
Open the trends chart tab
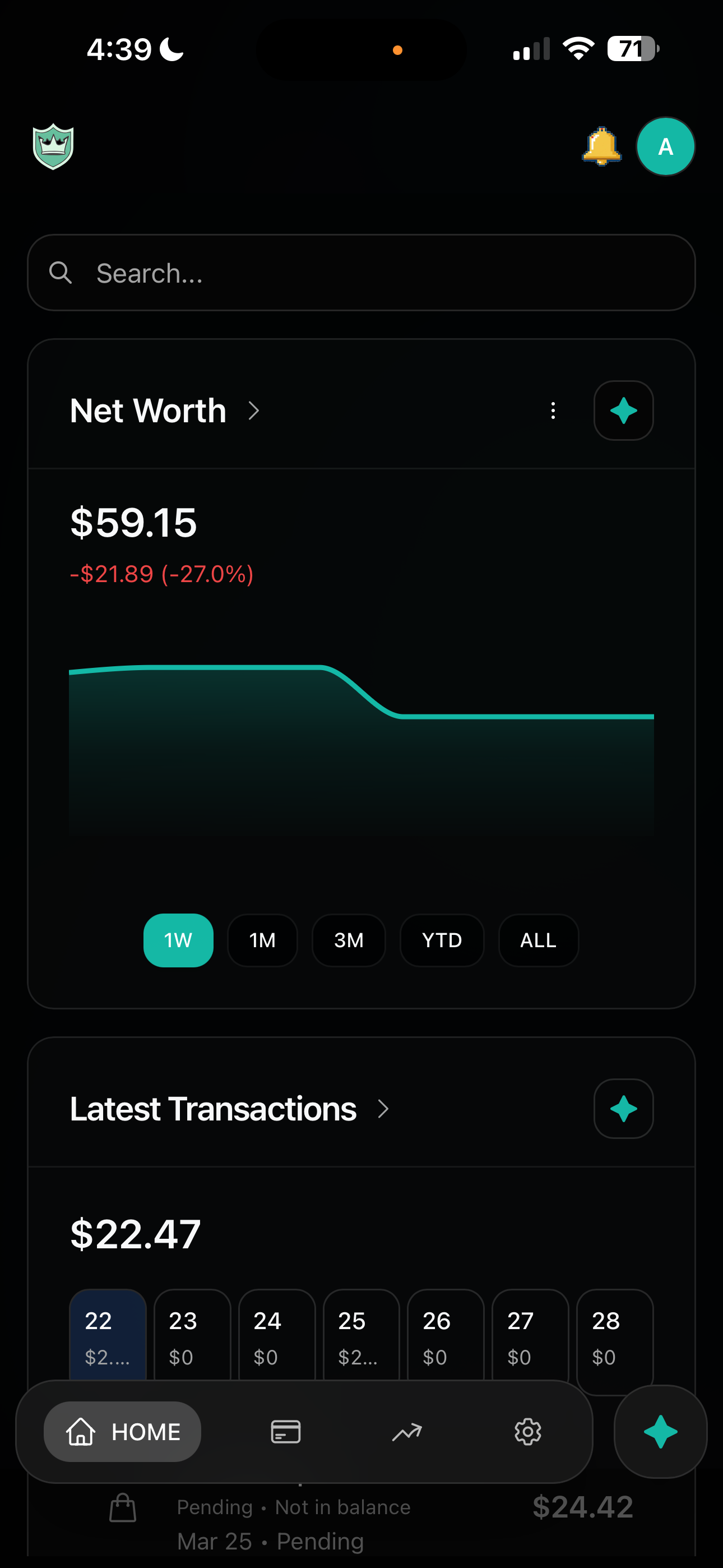pos(406,1432)
